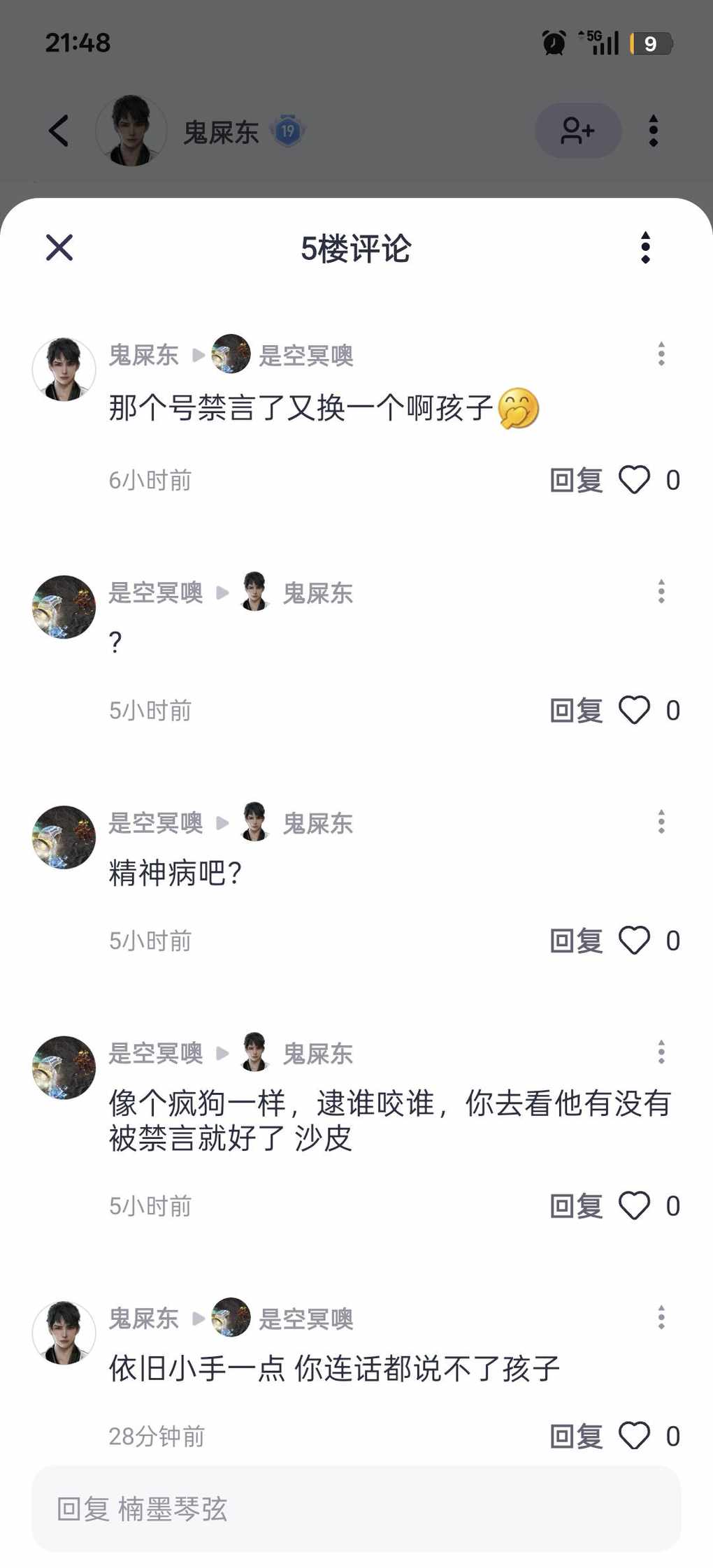The width and height of the screenshot is (713, 1568).
Task: Like the comment 那个号禁言了又换一个啊孩子
Action: (635, 480)
